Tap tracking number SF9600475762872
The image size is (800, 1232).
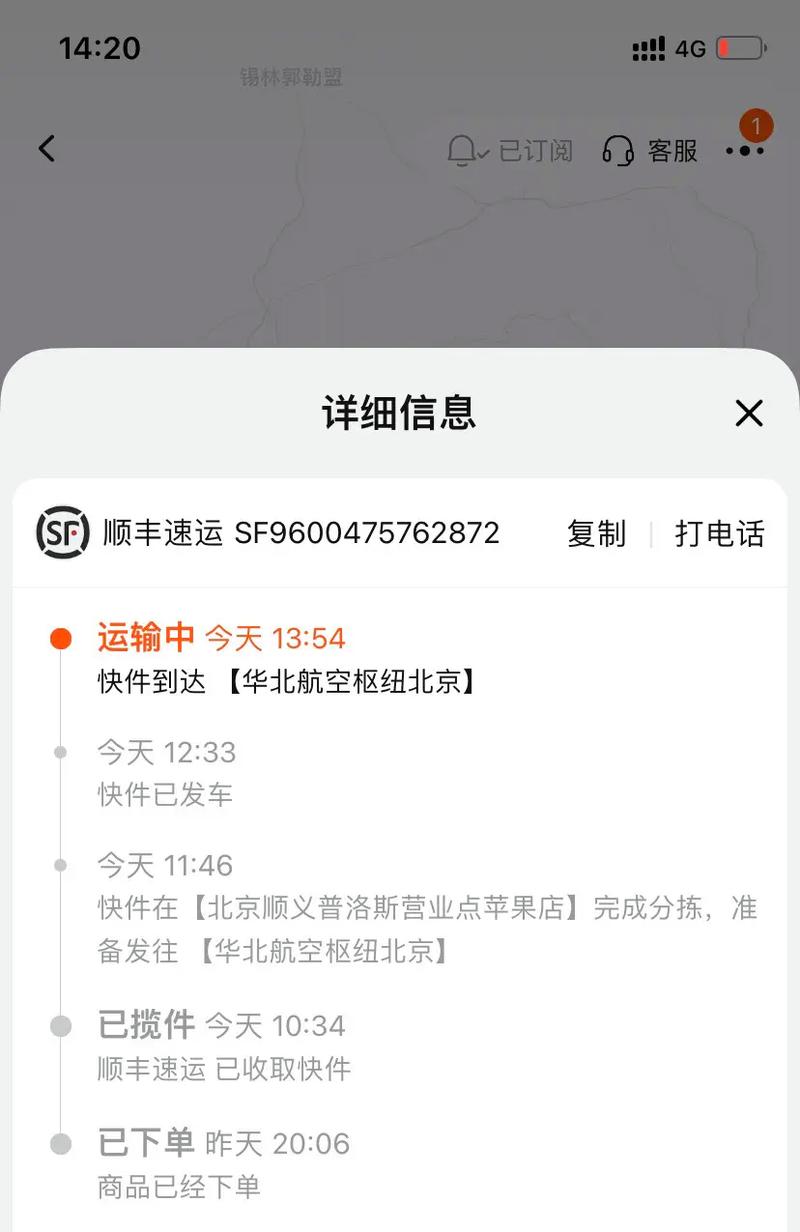click(x=370, y=533)
